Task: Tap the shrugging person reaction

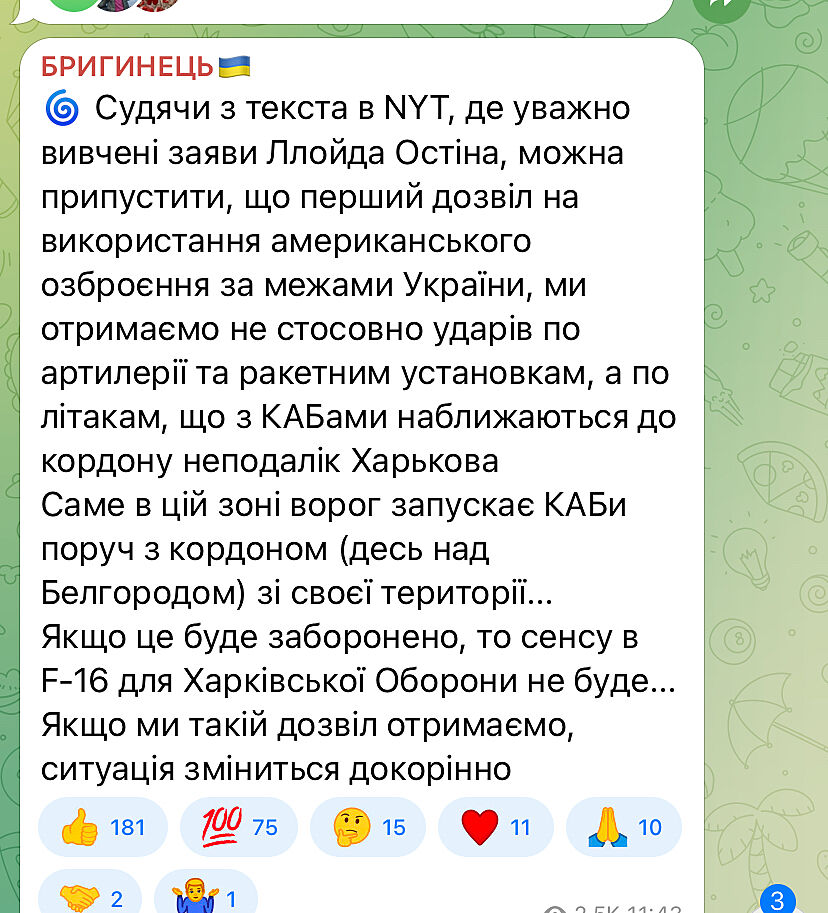Action: pos(207,897)
